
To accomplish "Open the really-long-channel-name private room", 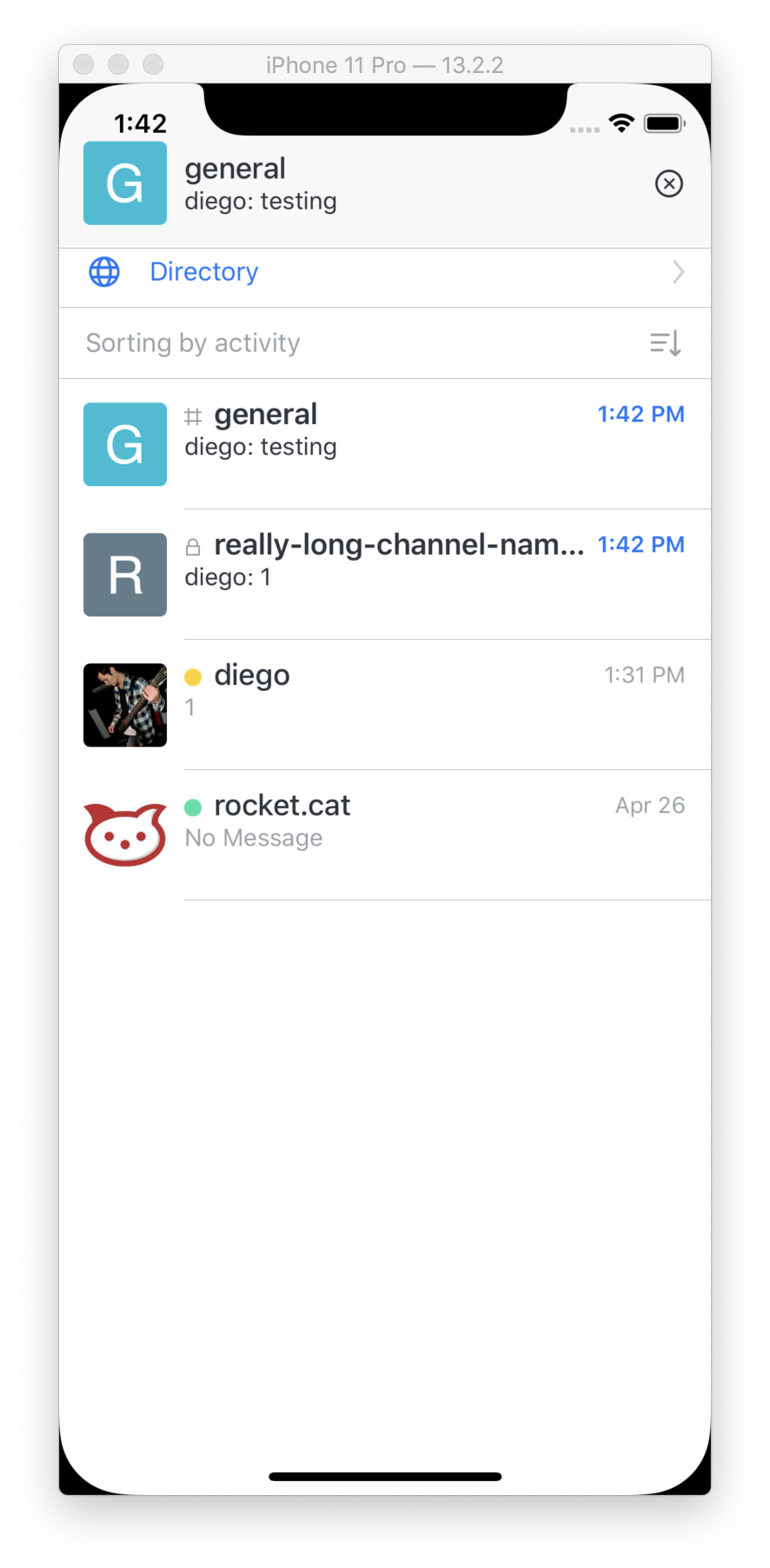I will pyautogui.click(x=384, y=574).
